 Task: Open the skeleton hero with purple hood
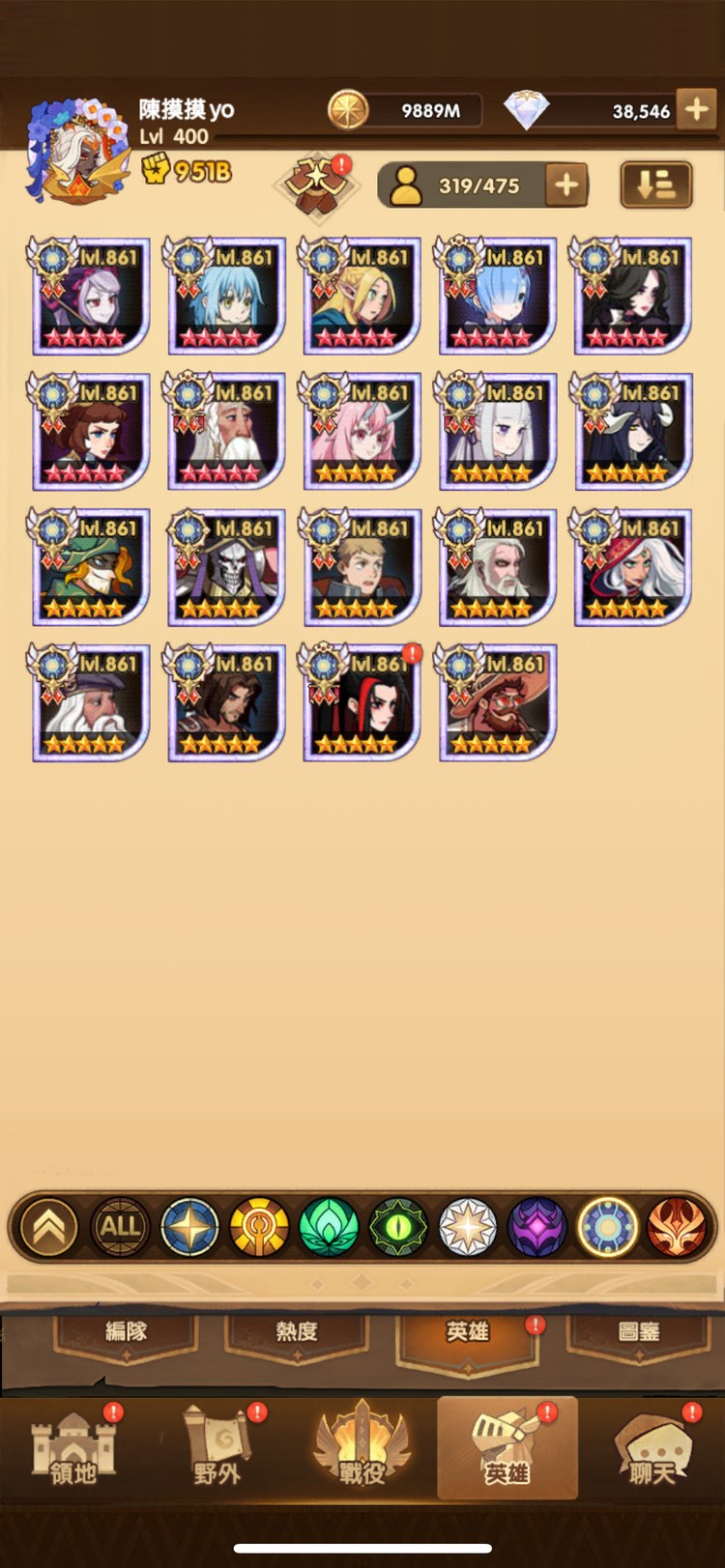point(225,568)
